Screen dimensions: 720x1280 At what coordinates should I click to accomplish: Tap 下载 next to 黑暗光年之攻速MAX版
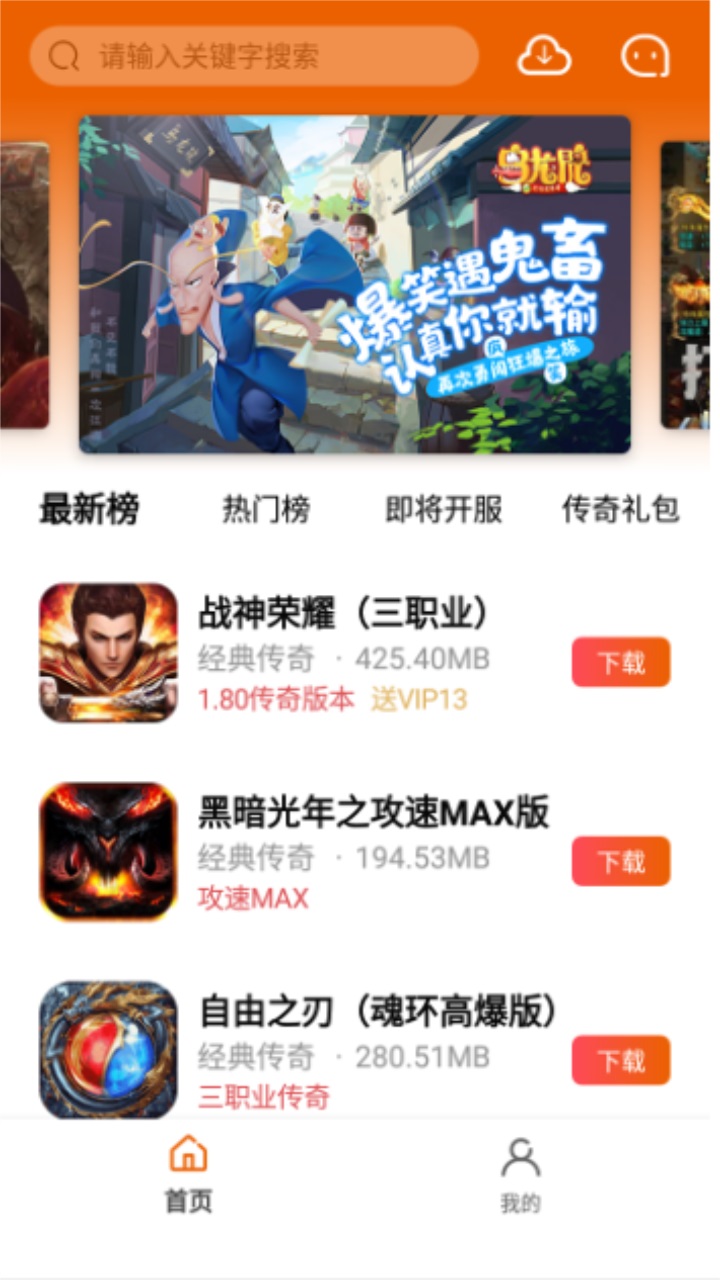coord(619,861)
